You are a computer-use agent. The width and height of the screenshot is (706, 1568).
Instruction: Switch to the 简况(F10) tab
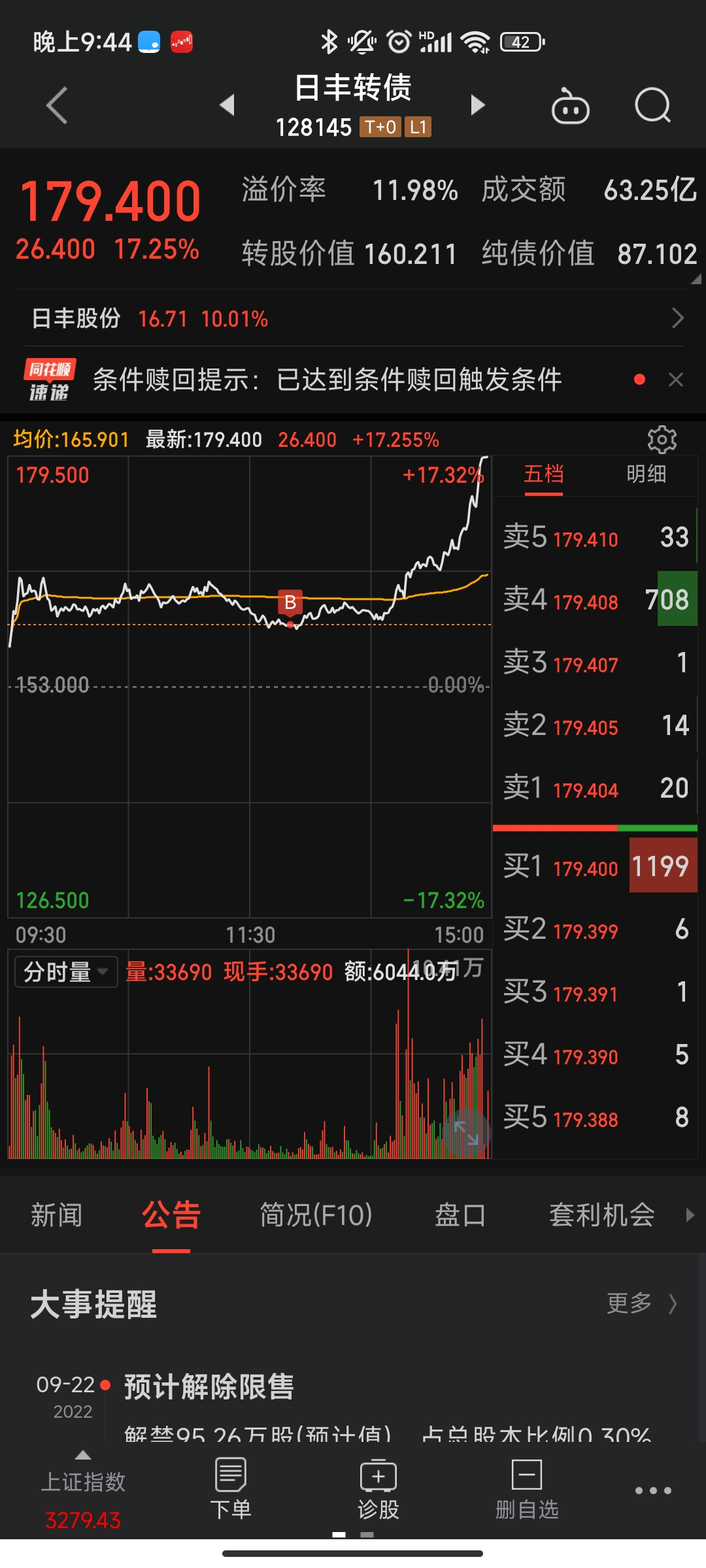316,1215
